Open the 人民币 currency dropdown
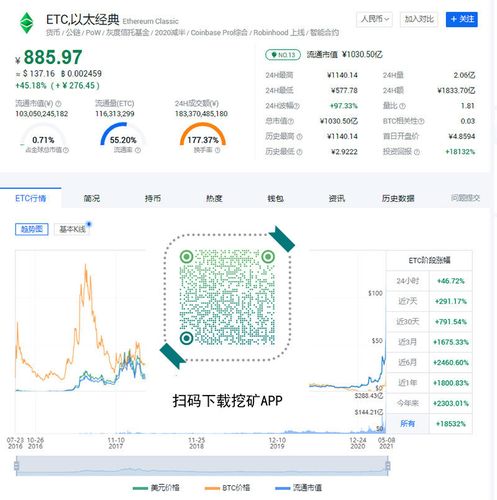The height and width of the screenshot is (500, 497). click(374, 19)
